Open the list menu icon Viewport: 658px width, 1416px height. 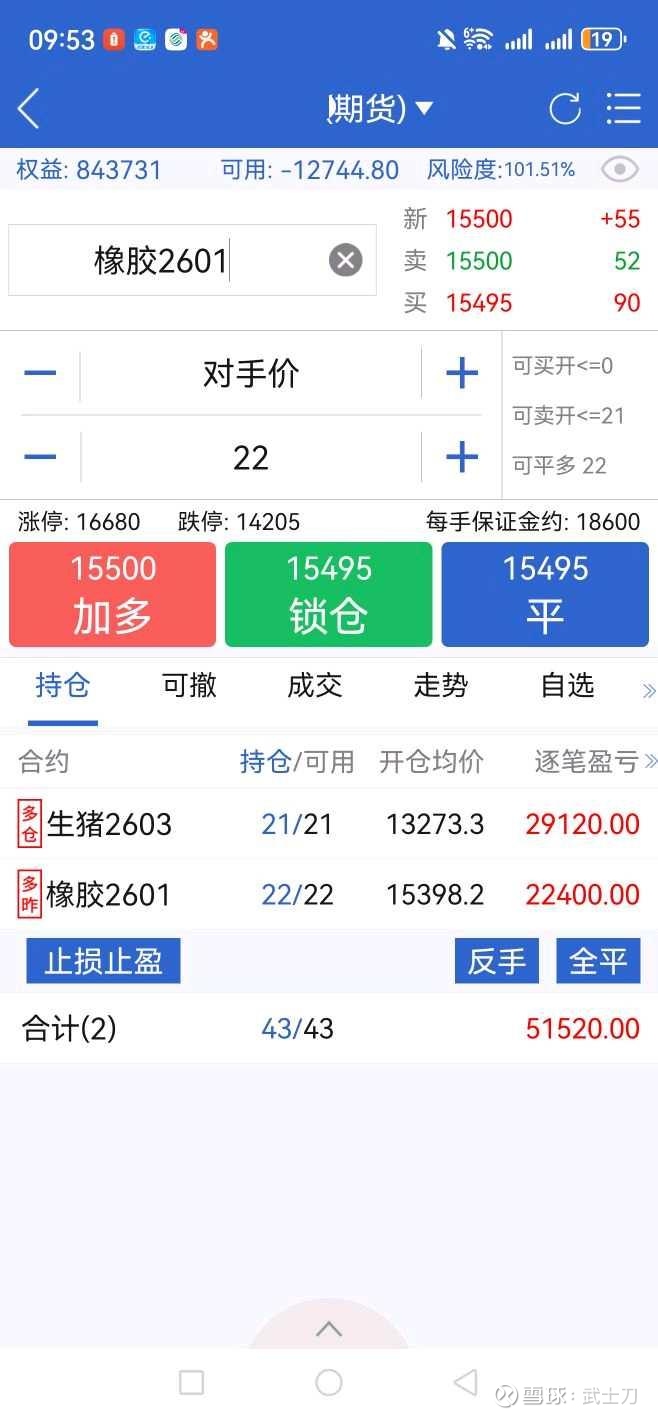623,108
